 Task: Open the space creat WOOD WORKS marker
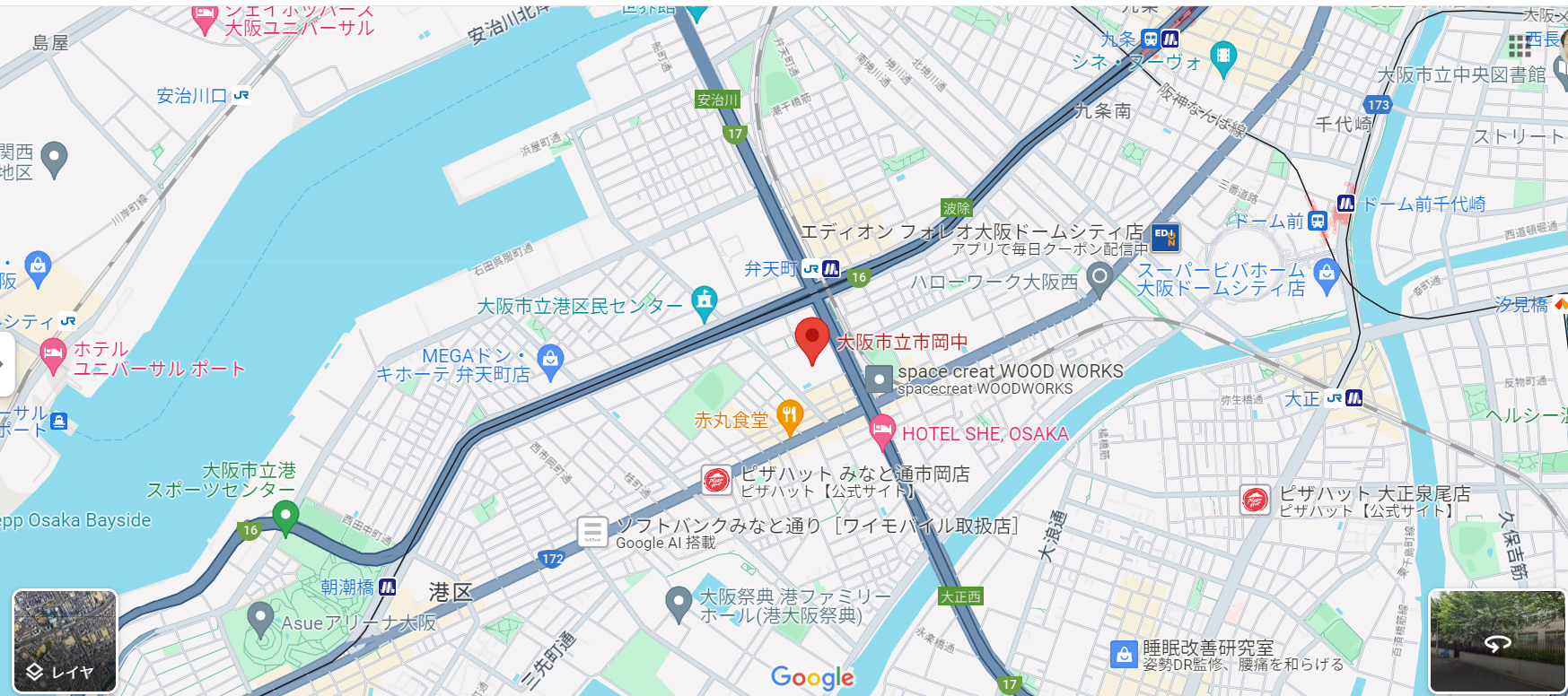(879, 379)
